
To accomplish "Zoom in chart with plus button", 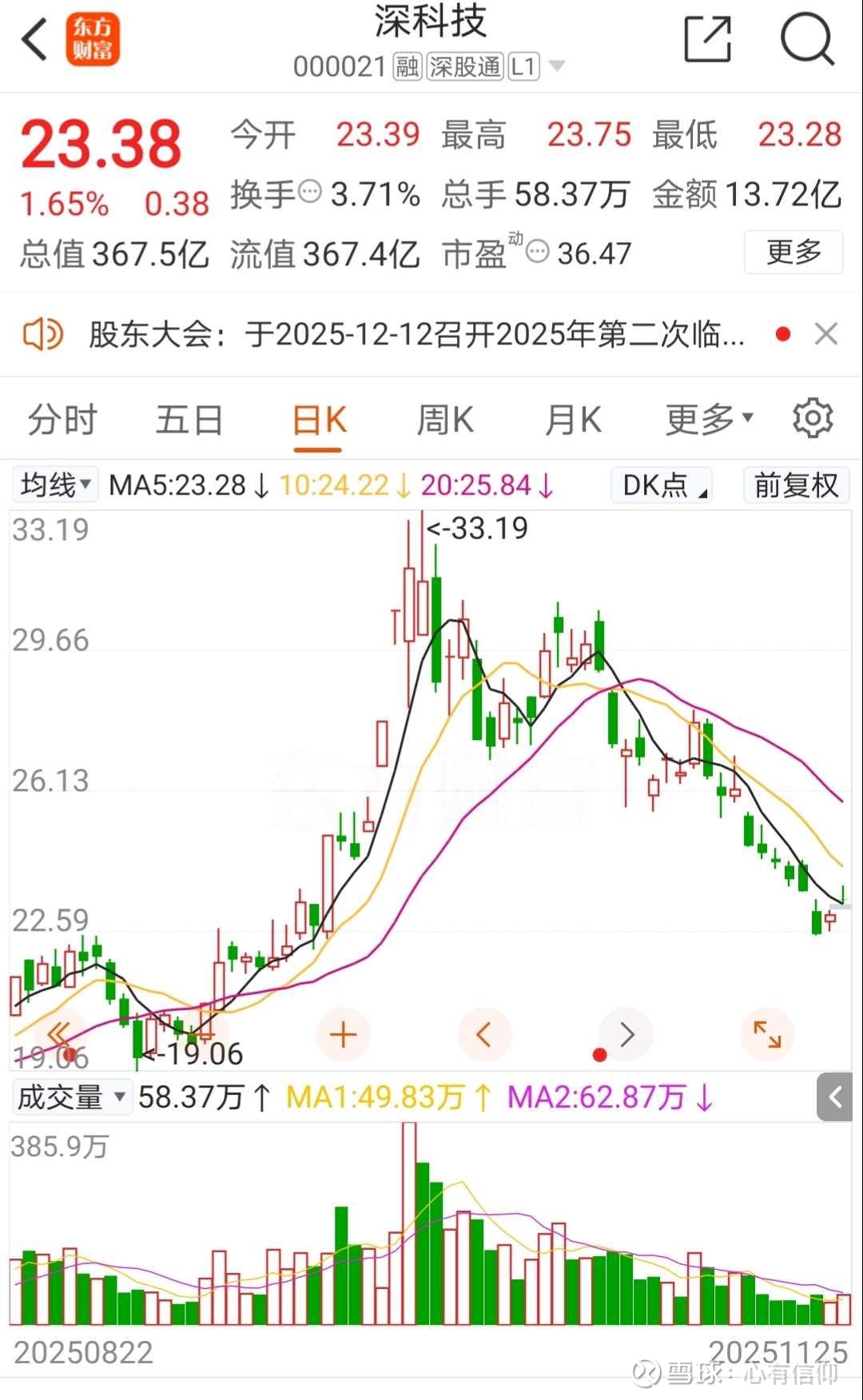I will click(343, 1035).
